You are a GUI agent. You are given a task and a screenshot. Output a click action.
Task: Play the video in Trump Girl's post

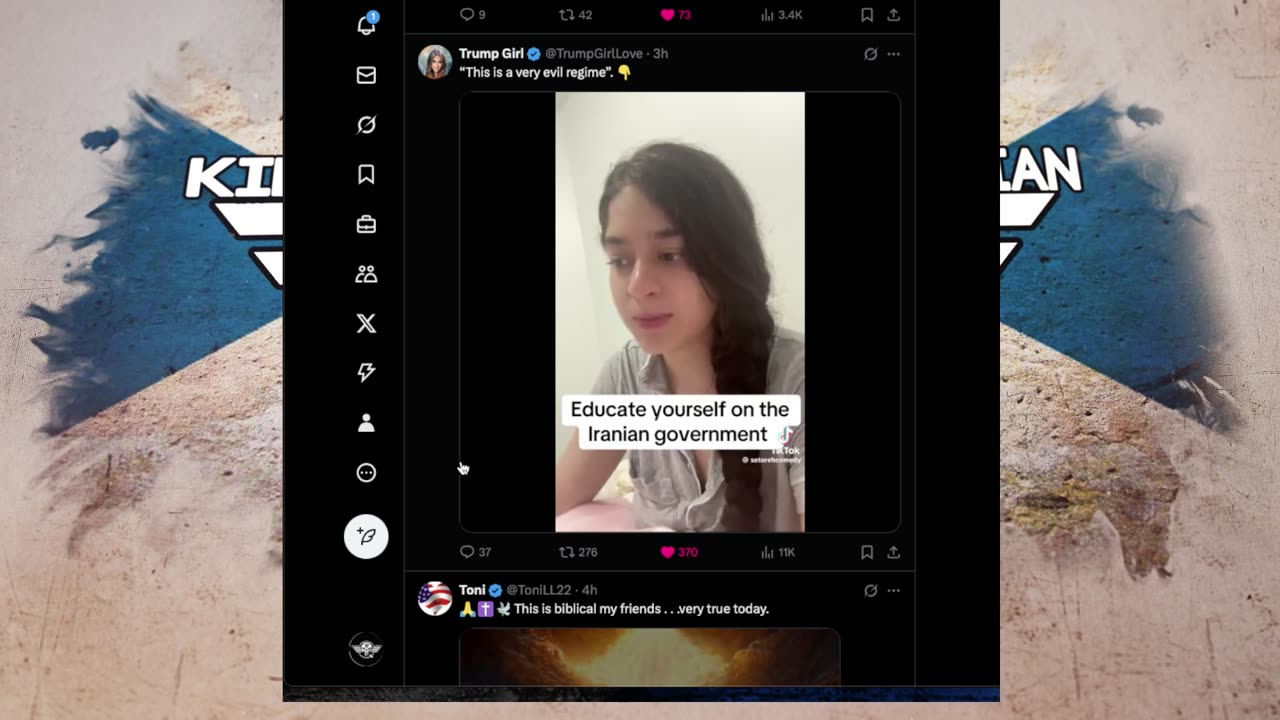(x=680, y=311)
